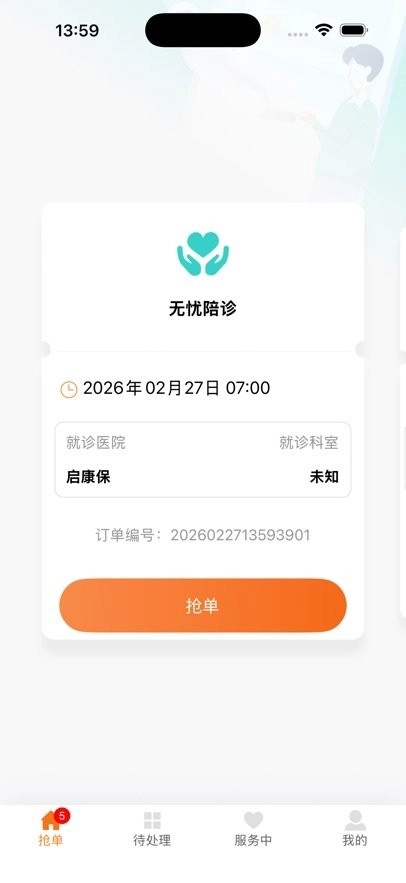This screenshot has width=406, height=883.
Task: Switch to the 待处理 tab
Action: point(152,829)
